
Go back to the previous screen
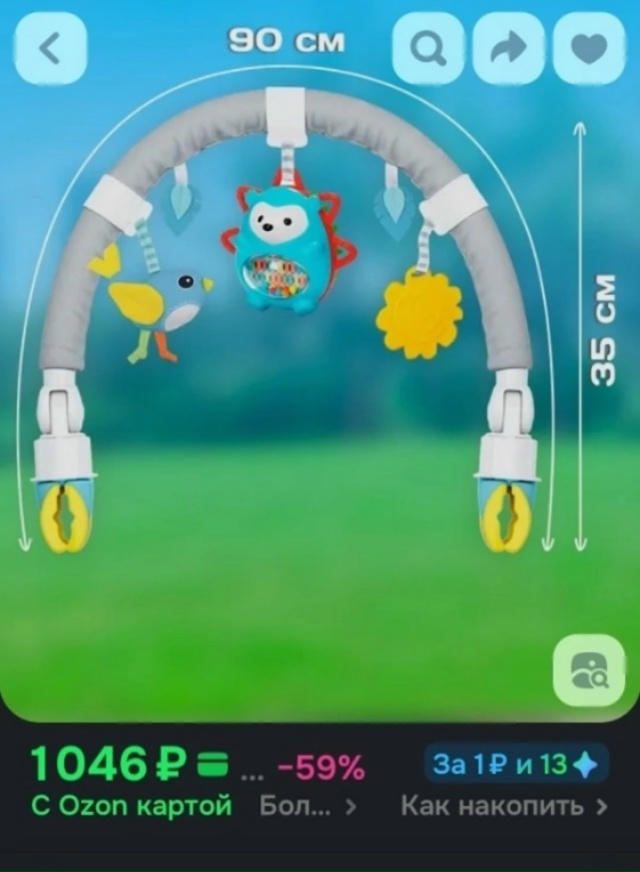(x=50, y=48)
